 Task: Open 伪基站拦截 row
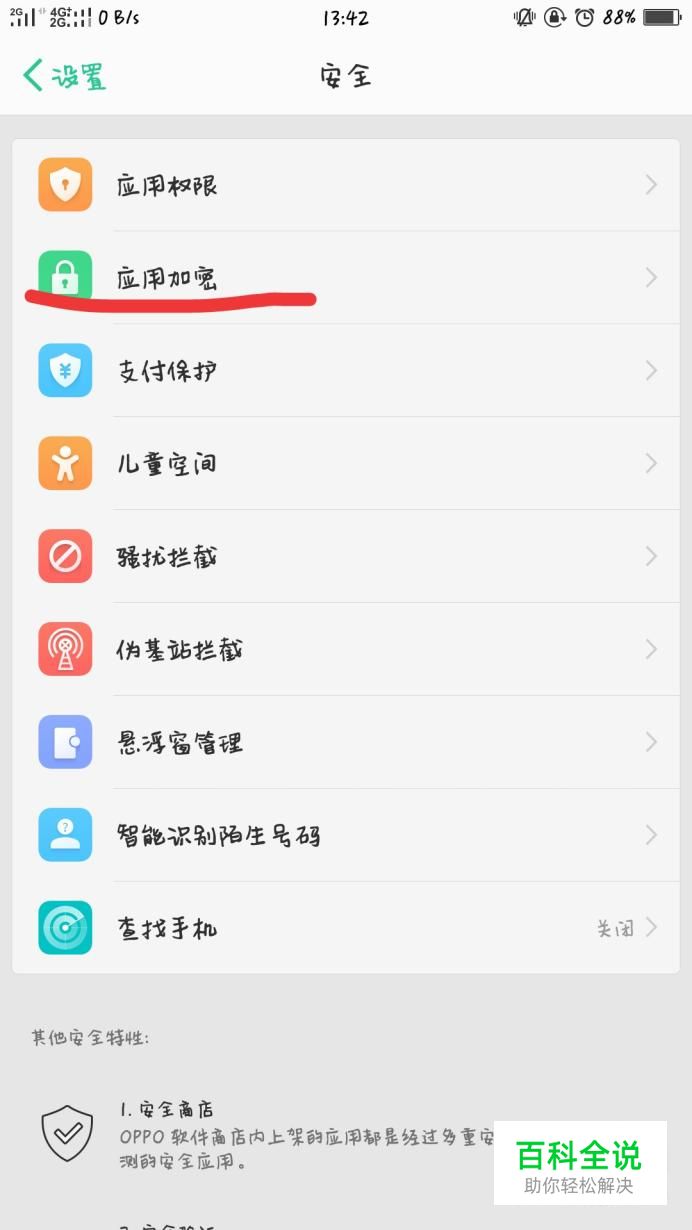tap(346, 650)
